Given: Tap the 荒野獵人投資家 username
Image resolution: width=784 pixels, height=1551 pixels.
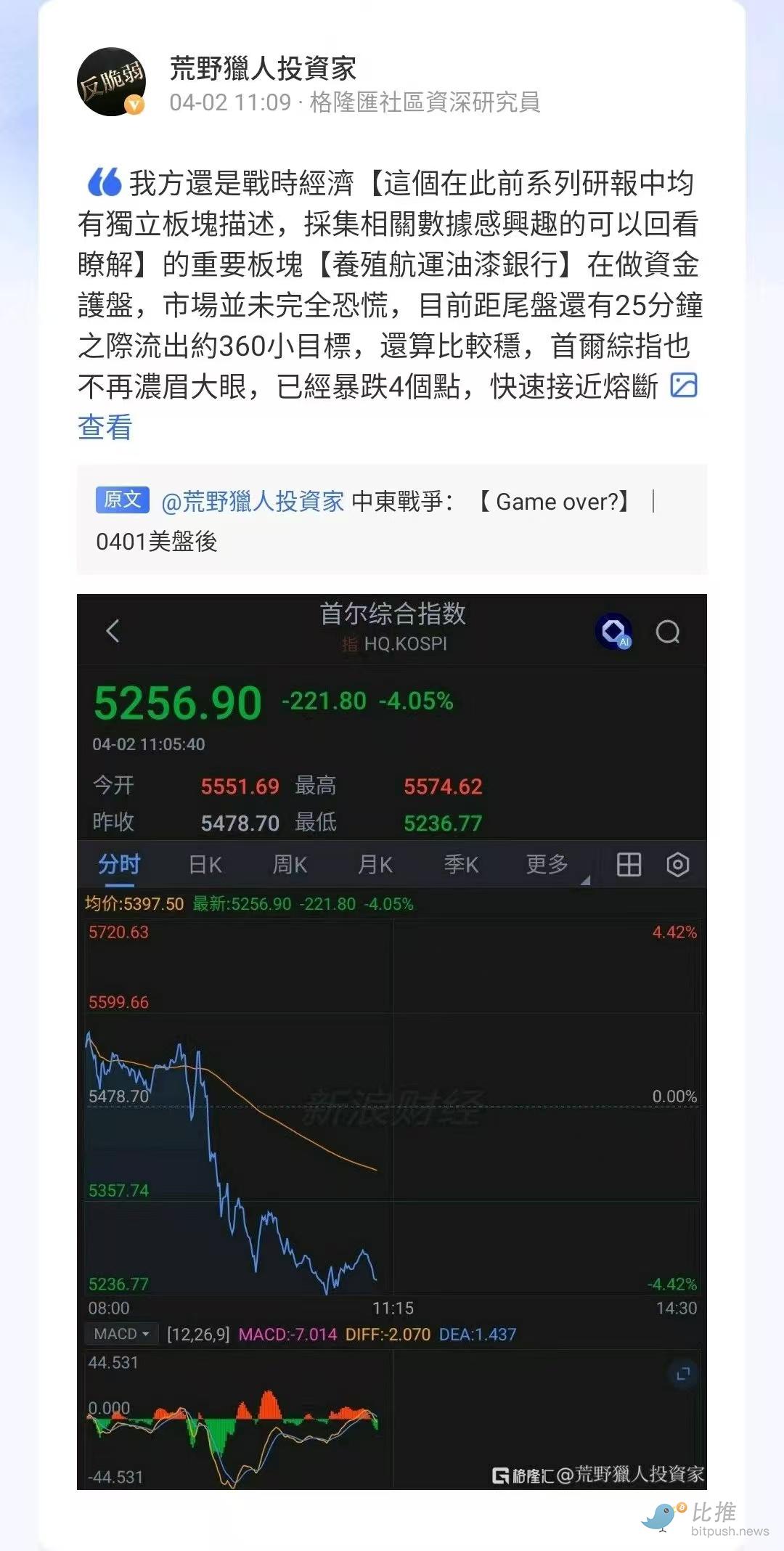Looking at the screenshot, I should [263, 69].
